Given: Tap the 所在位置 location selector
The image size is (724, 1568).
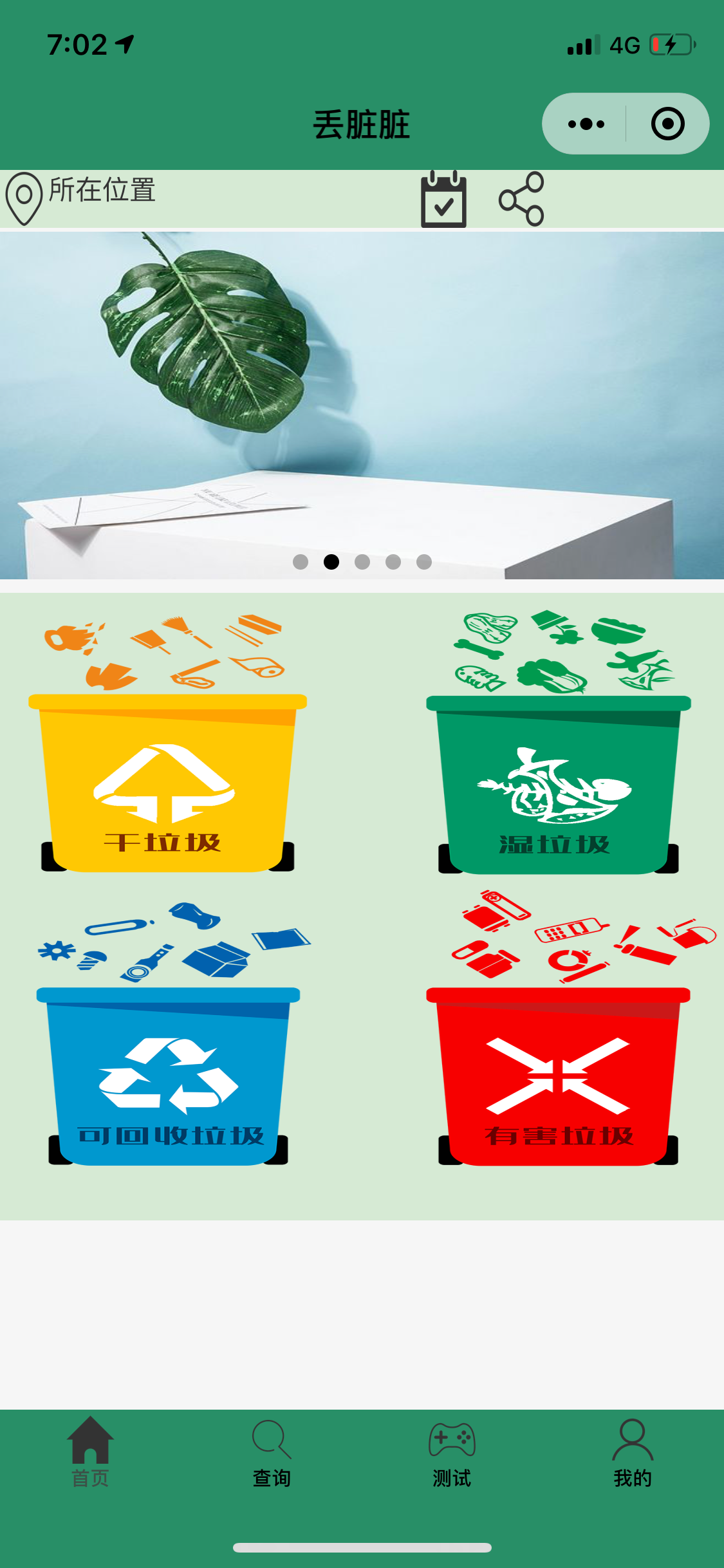Looking at the screenshot, I should [80, 197].
